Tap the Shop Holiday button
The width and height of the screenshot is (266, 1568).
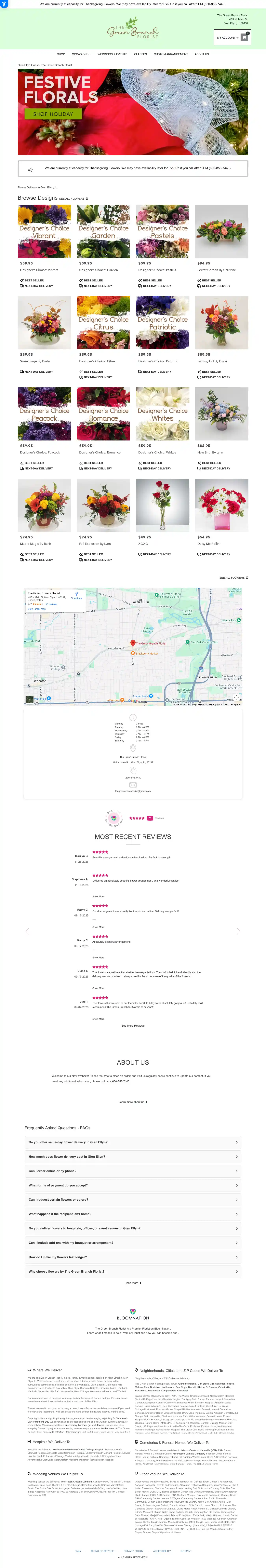pyautogui.click(x=53, y=114)
